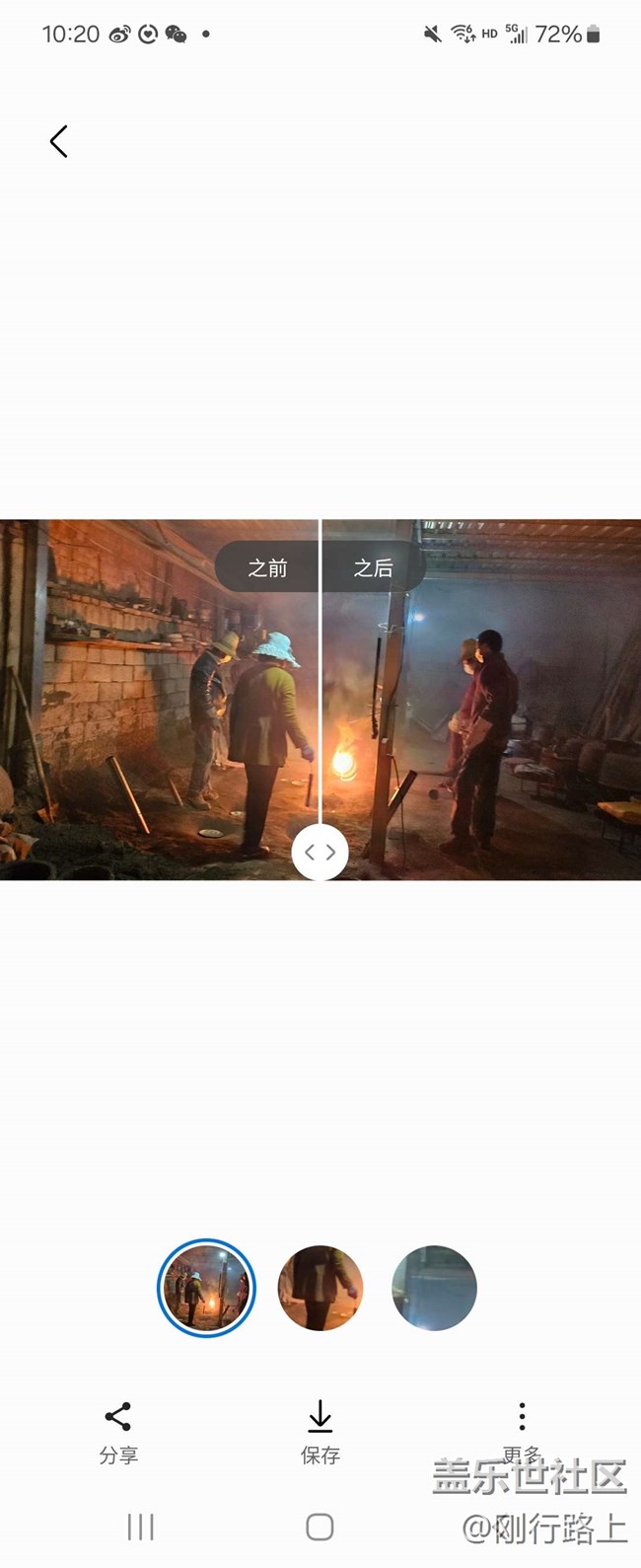Share the remastered photo via 分享
The height and width of the screenshot is (1568, 641).
[118, 1431]
